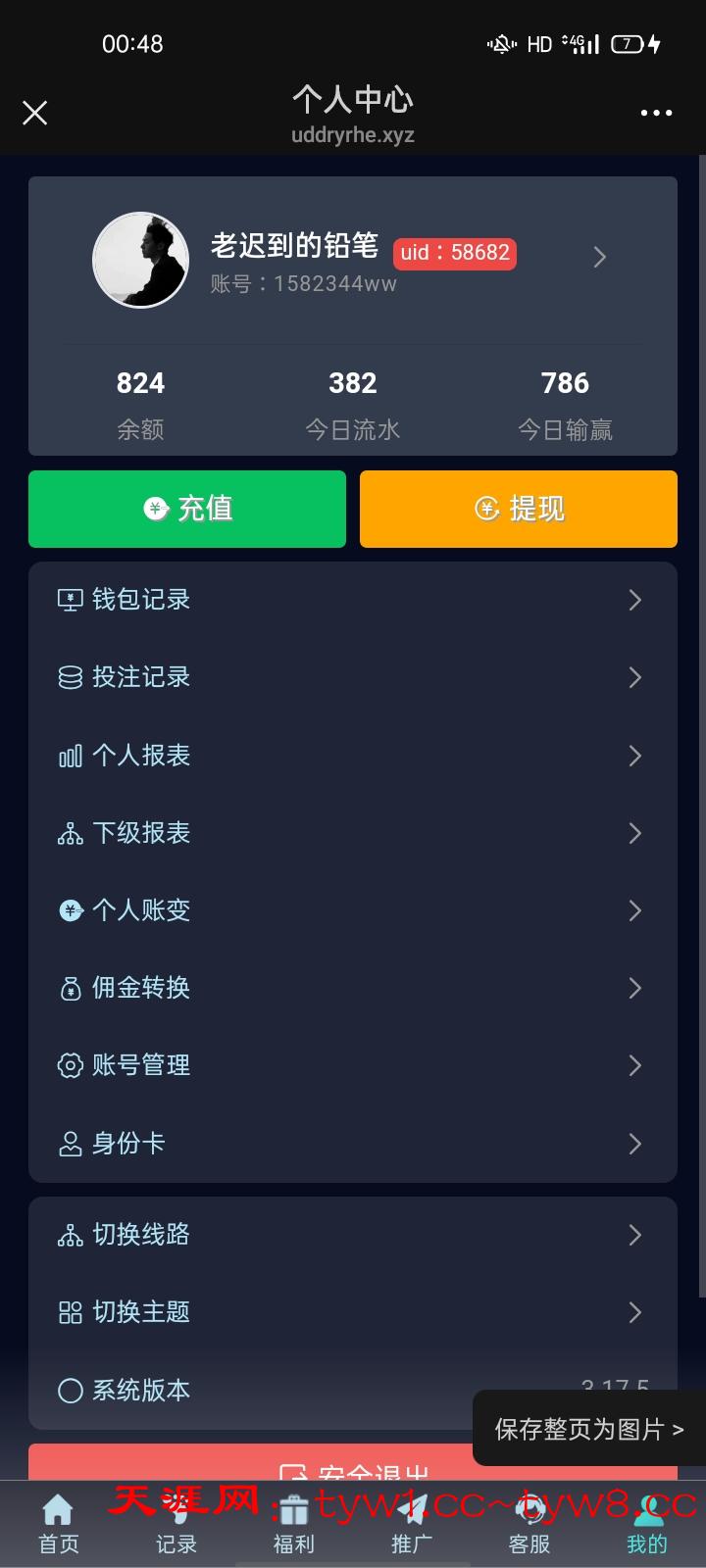Expand 切换主题 with the right chevron

coord(634,1312)
